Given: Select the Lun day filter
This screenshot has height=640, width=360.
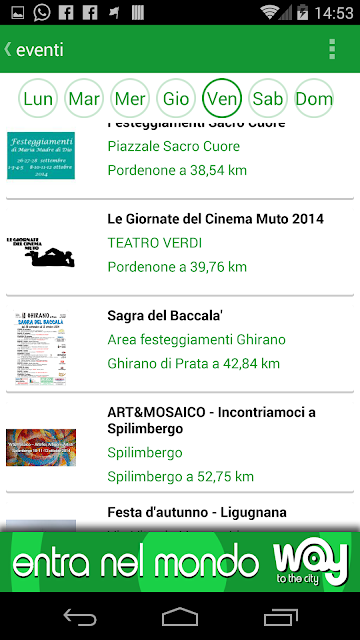Looking at the screenshot, I should 38,98.
